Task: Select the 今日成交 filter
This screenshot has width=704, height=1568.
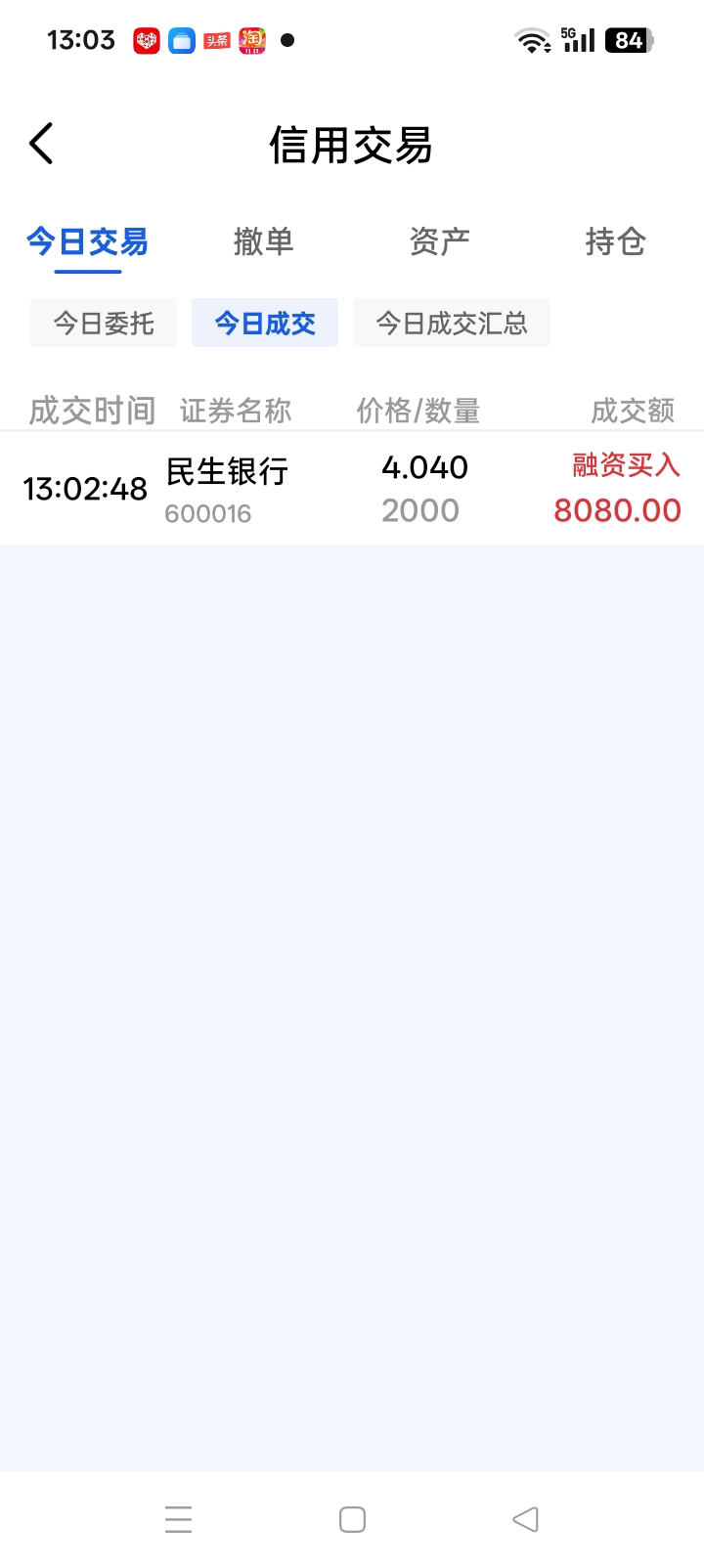Action: click(265, 324)
